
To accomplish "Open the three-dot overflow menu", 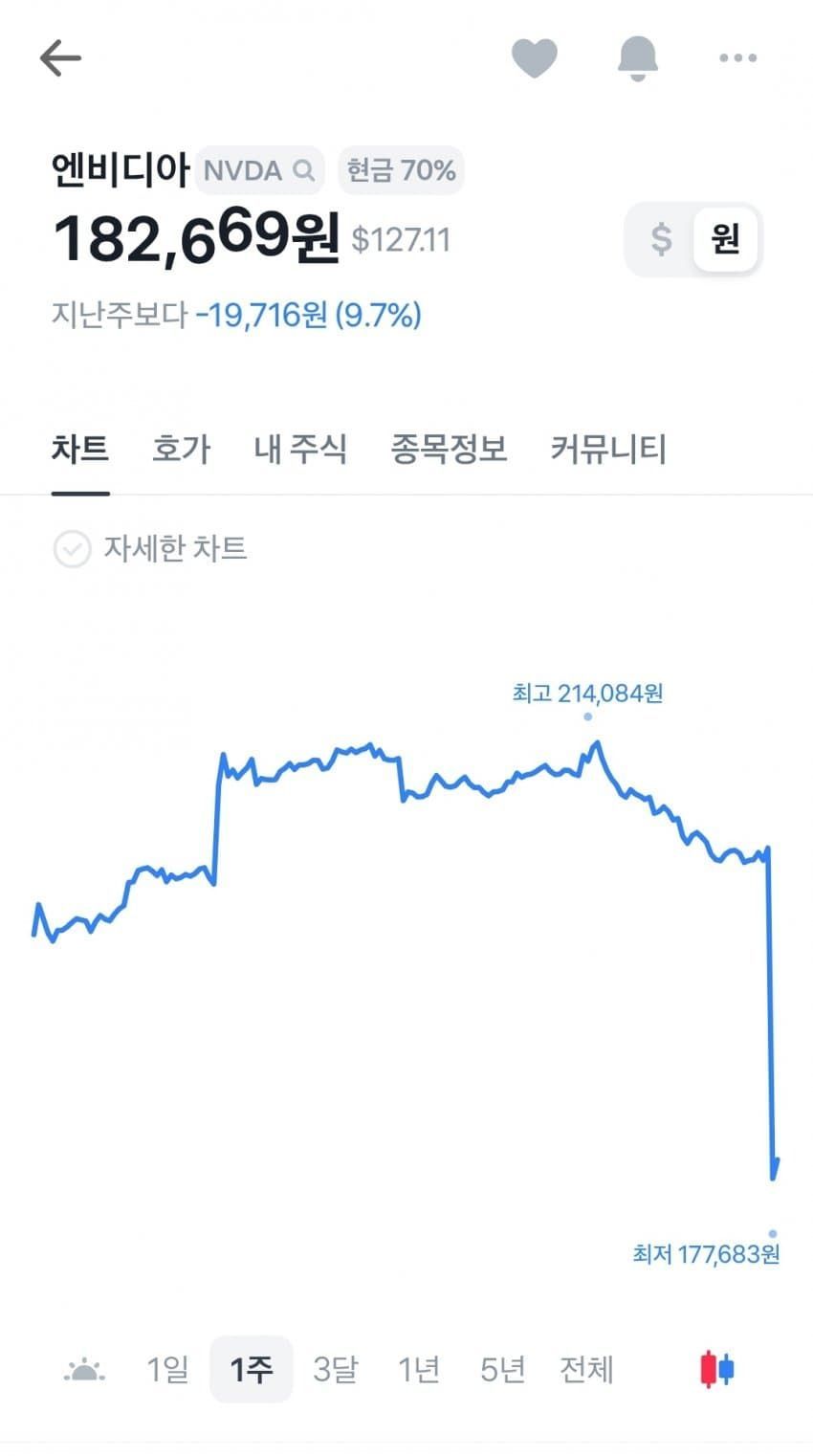I will (x=737, y=58).
